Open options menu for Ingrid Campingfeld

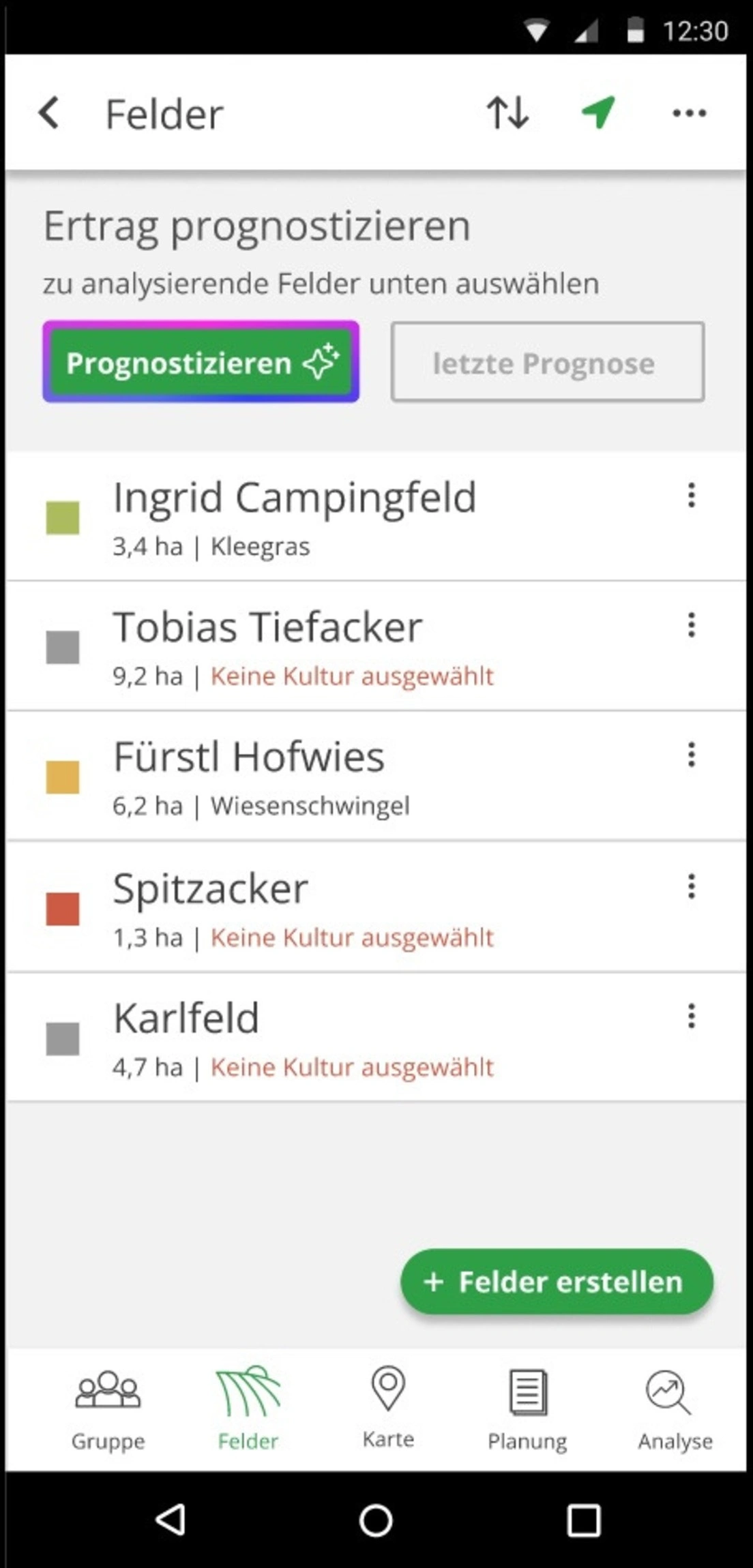tap(691, 496)
